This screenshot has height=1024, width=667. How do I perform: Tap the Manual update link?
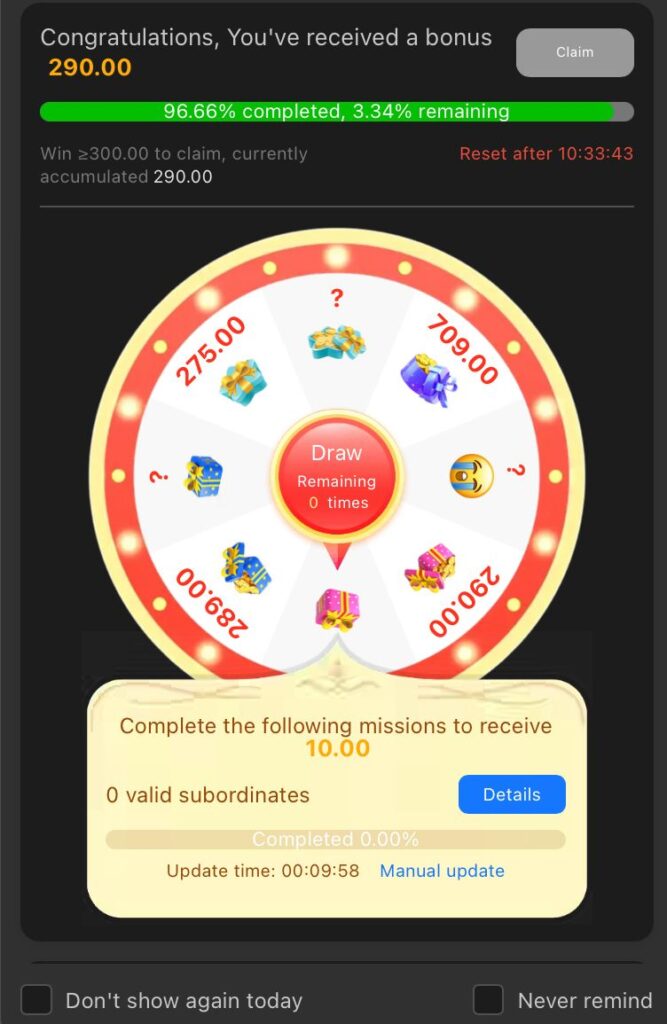442,870
